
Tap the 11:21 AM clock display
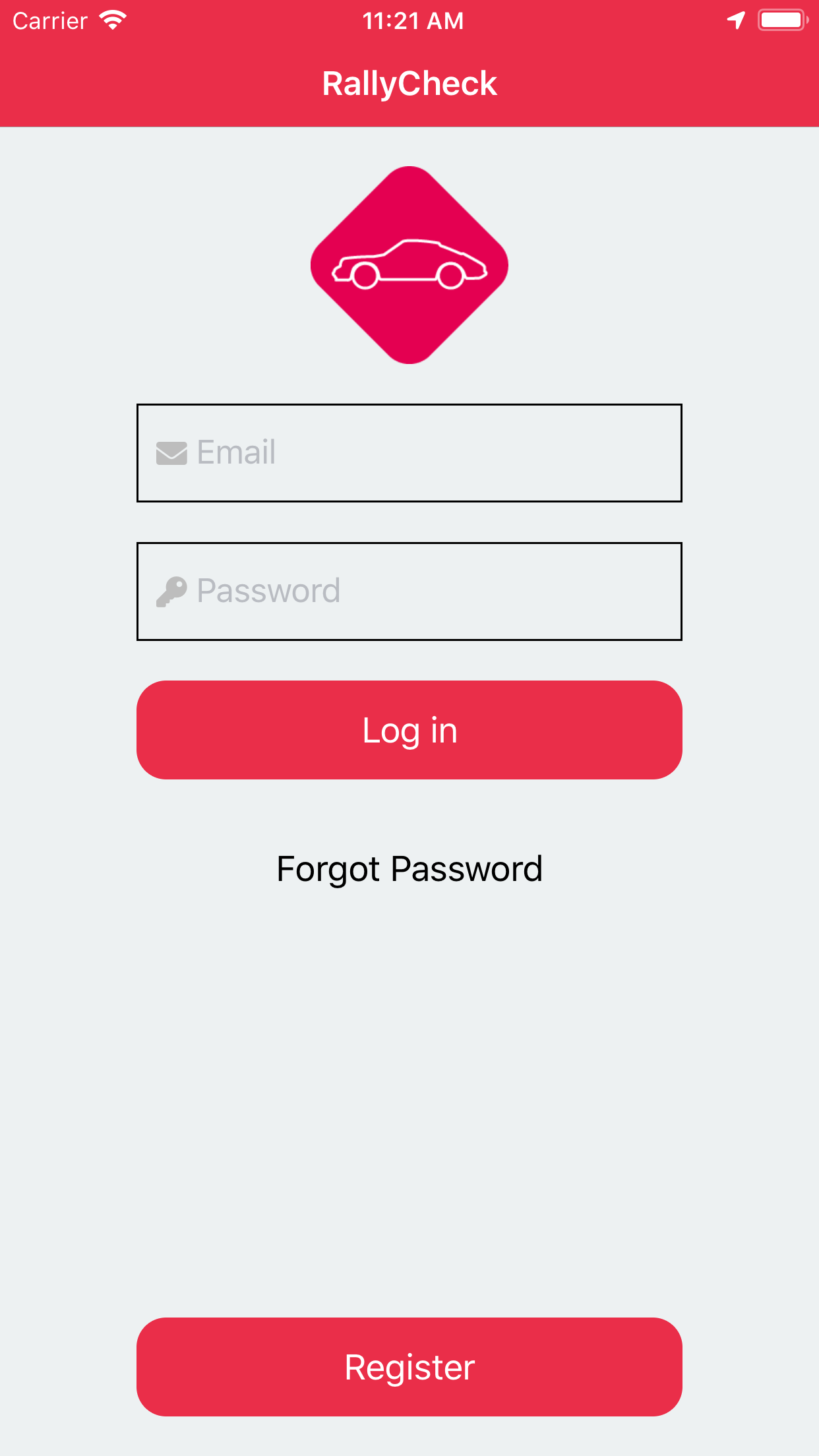(414, 20)
